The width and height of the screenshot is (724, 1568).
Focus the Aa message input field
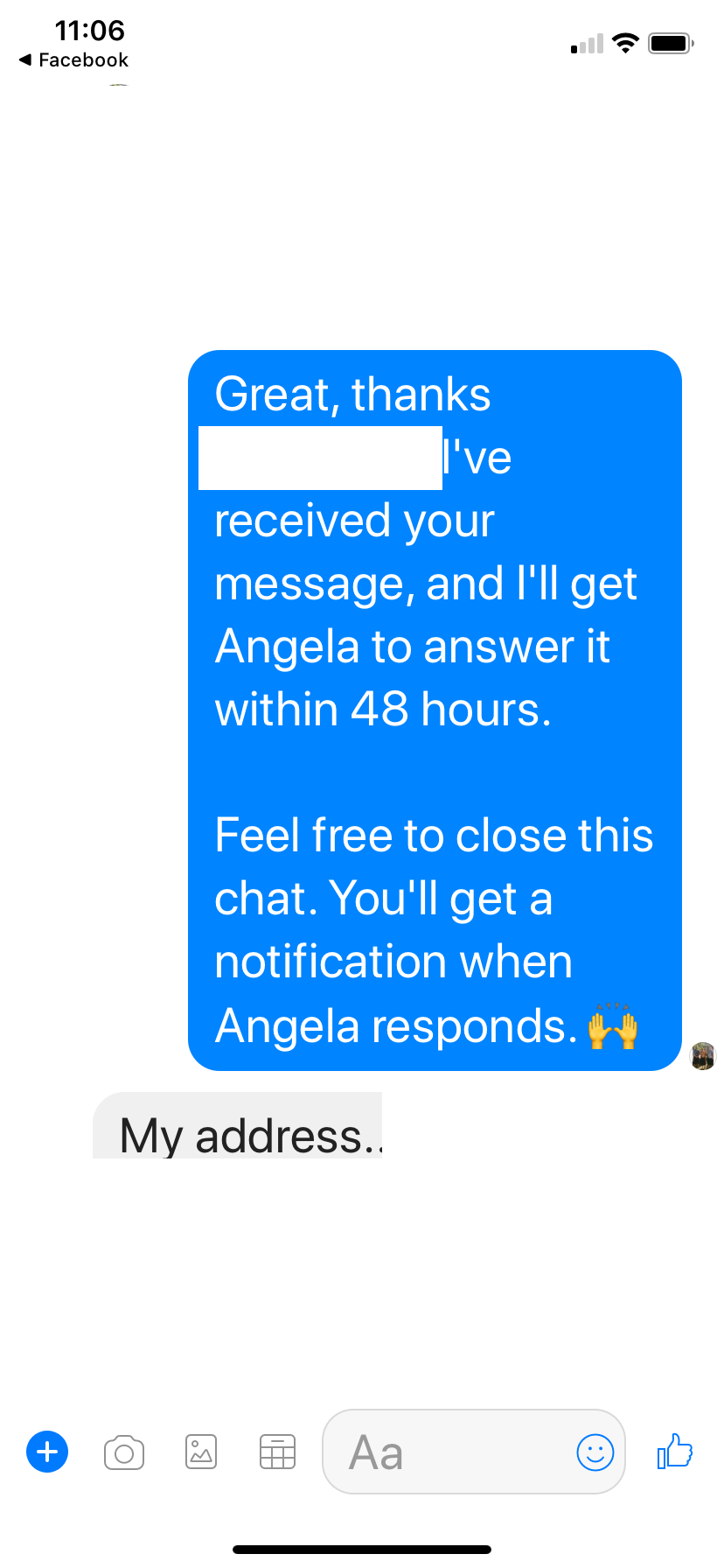(446, 1452)
